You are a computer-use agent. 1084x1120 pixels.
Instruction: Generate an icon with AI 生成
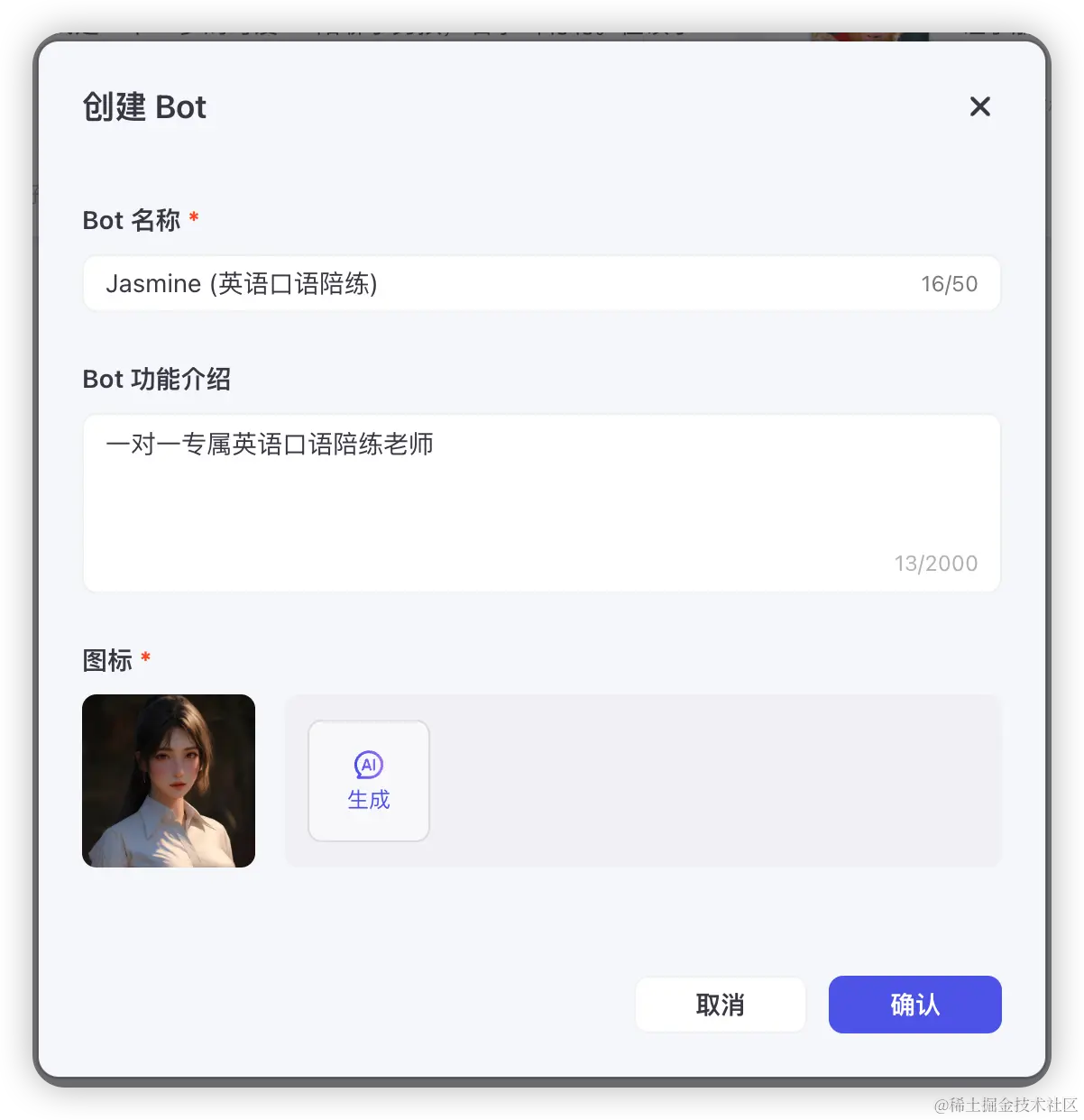click(369, 781)
